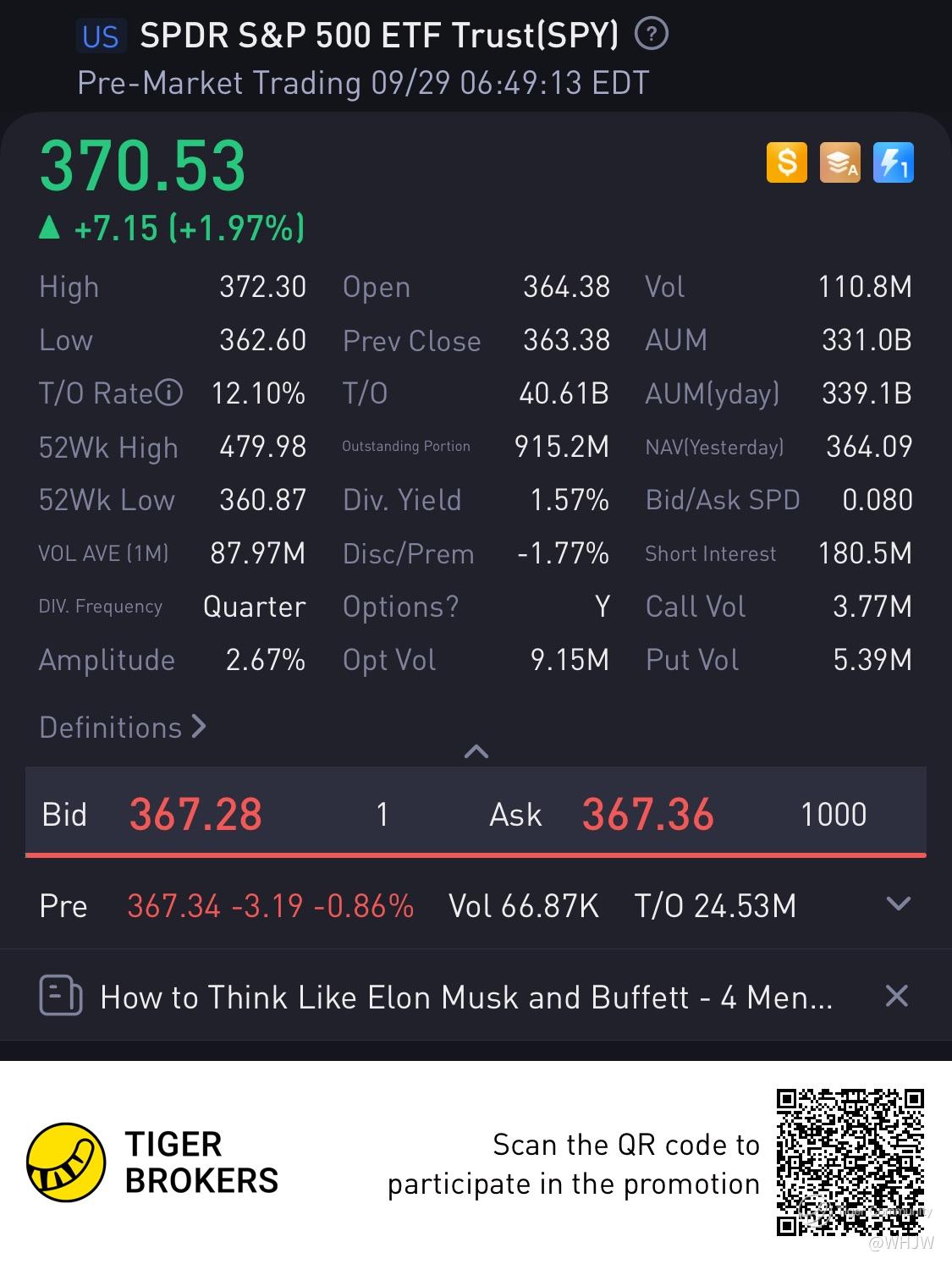Viewport: 952px width, 1264px height.
Task: Open the Elon Musk and Buffett article
Action: 465,997
